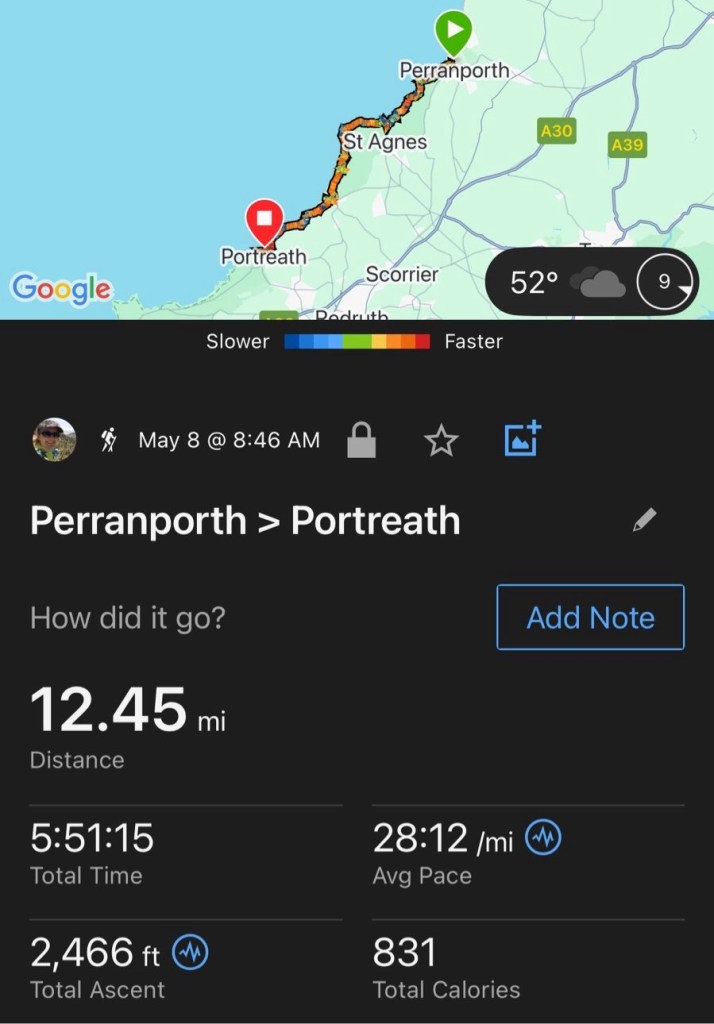Open the pace chart beside Avg Pace
The height and width of the screenshot is (1024, 714).
[543, 840]
